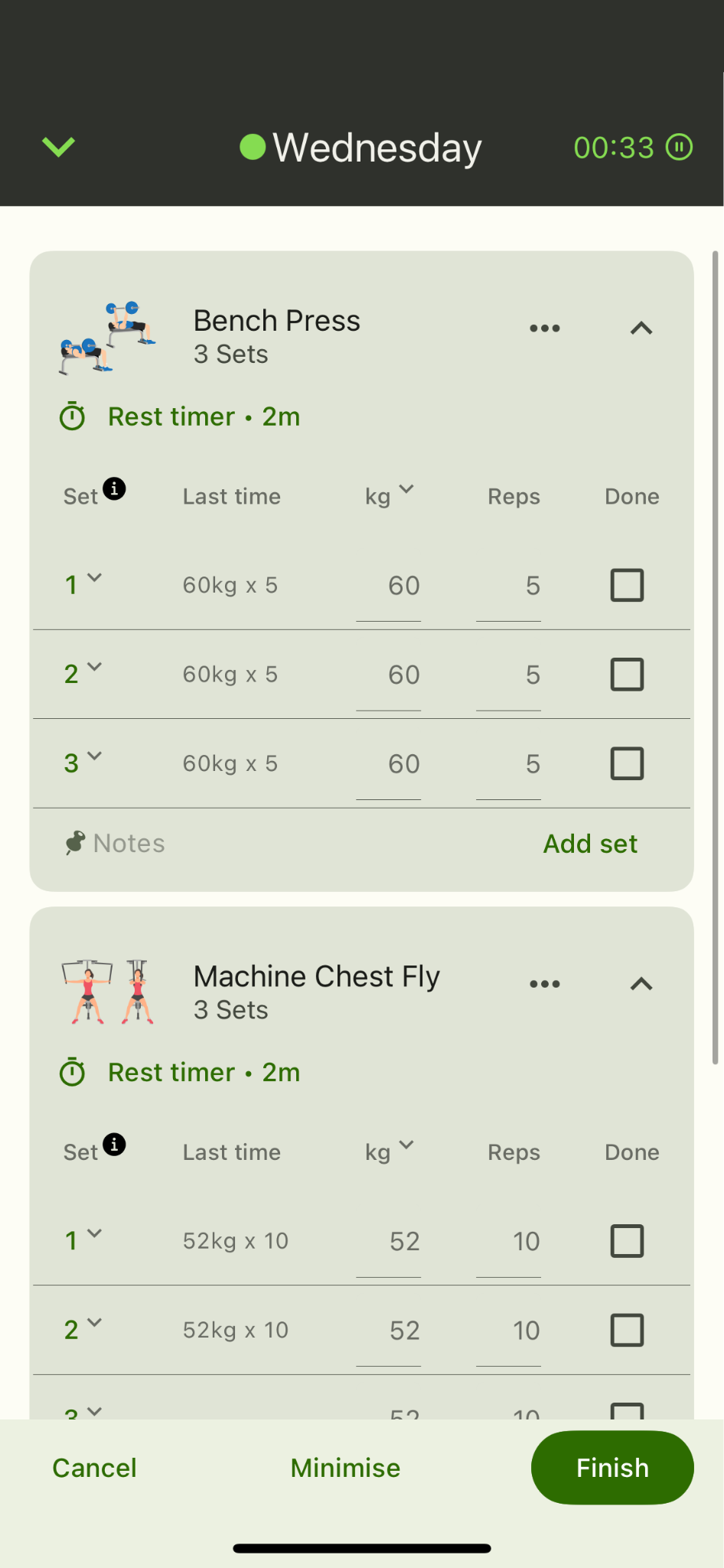Add a set to Bench Press
The width and height of the screenshot is (724, 1568).
coord(589,844)
